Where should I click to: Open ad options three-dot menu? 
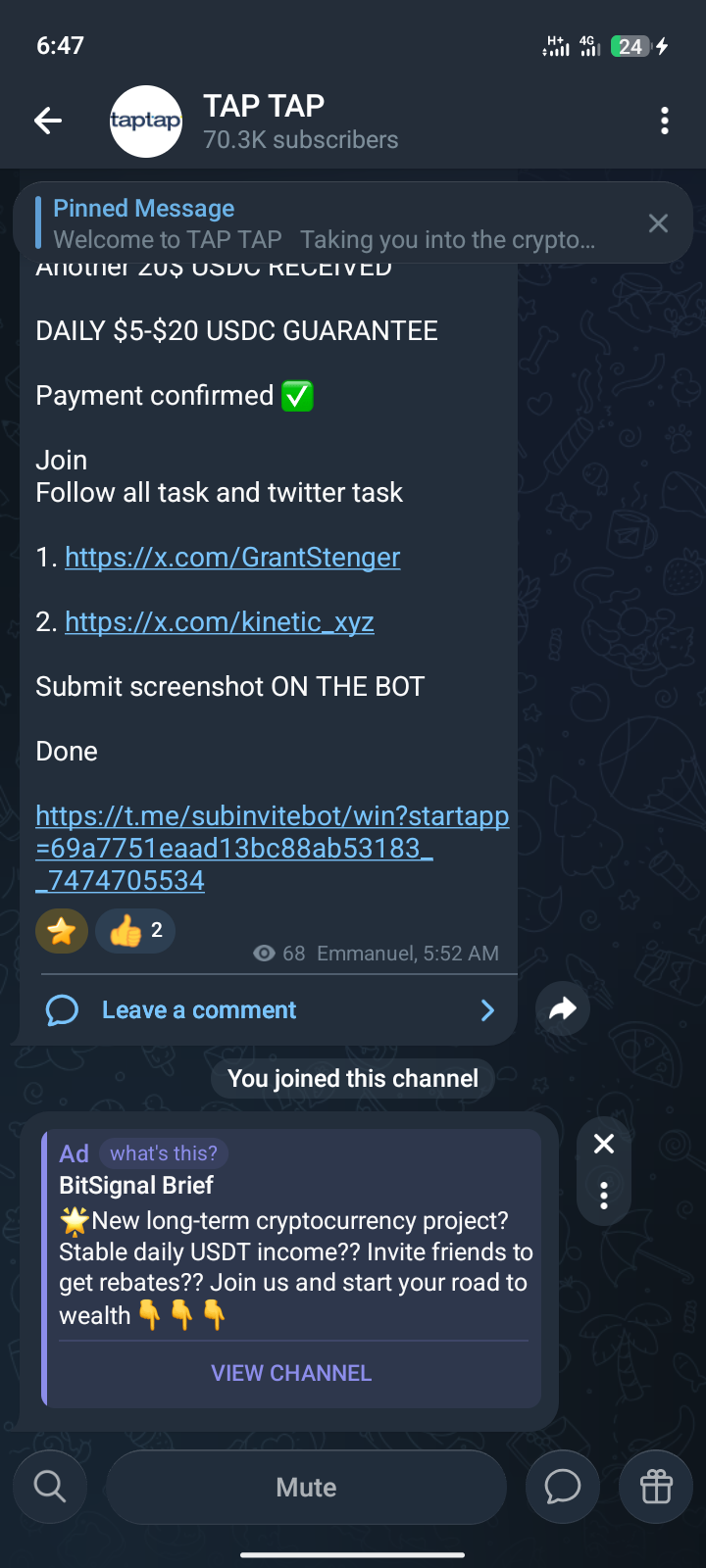click(x=604, y=1195)
